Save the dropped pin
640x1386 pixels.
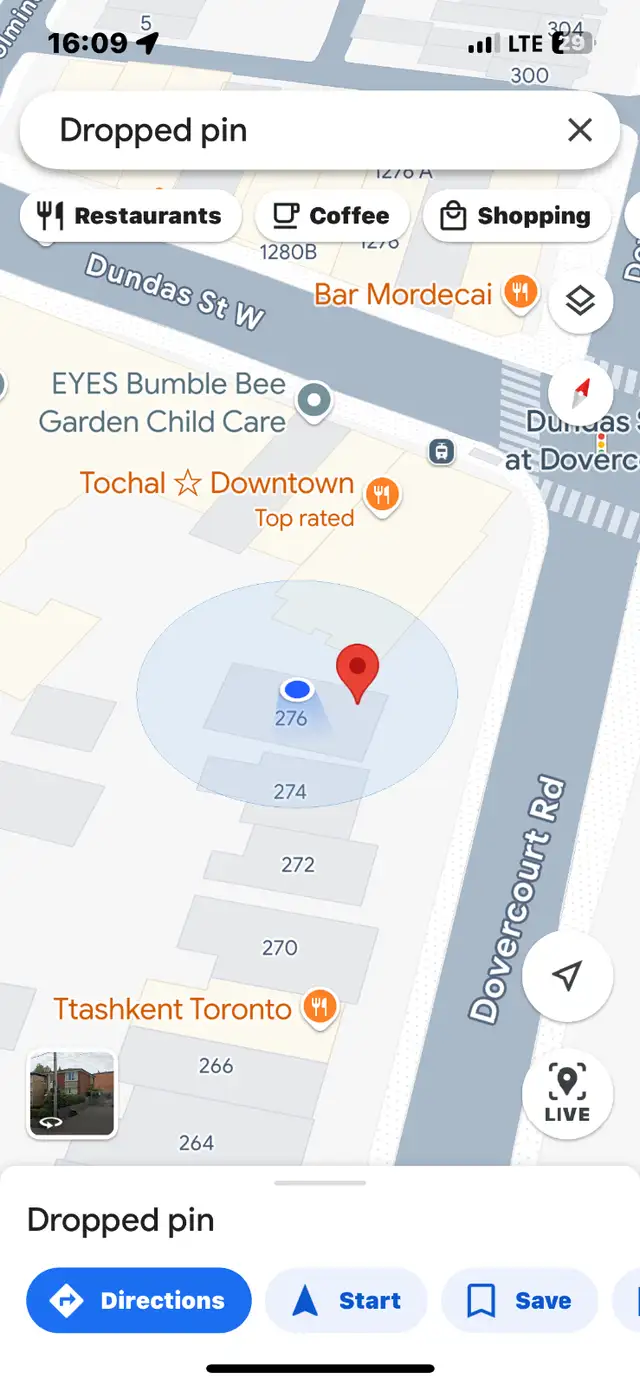click(x=519, y=1300)
